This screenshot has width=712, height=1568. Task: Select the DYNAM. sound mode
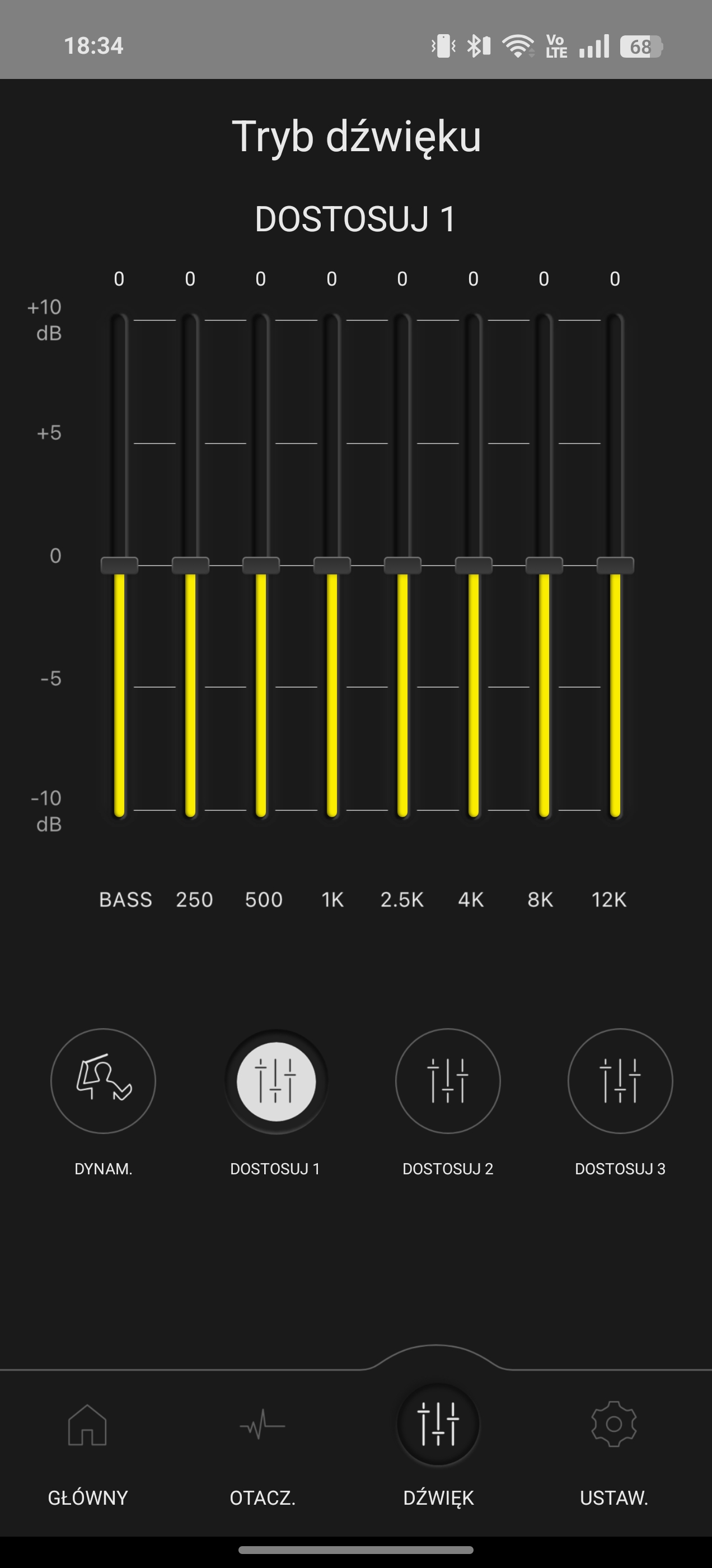[103, 1081]
